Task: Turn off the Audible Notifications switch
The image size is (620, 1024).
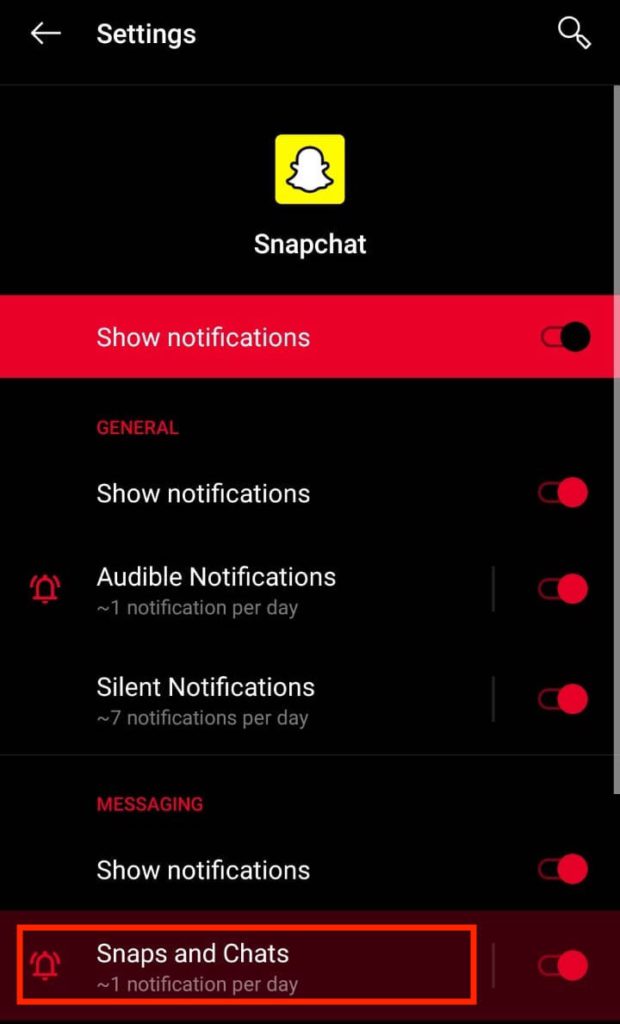Action: (x=563, y=589)
